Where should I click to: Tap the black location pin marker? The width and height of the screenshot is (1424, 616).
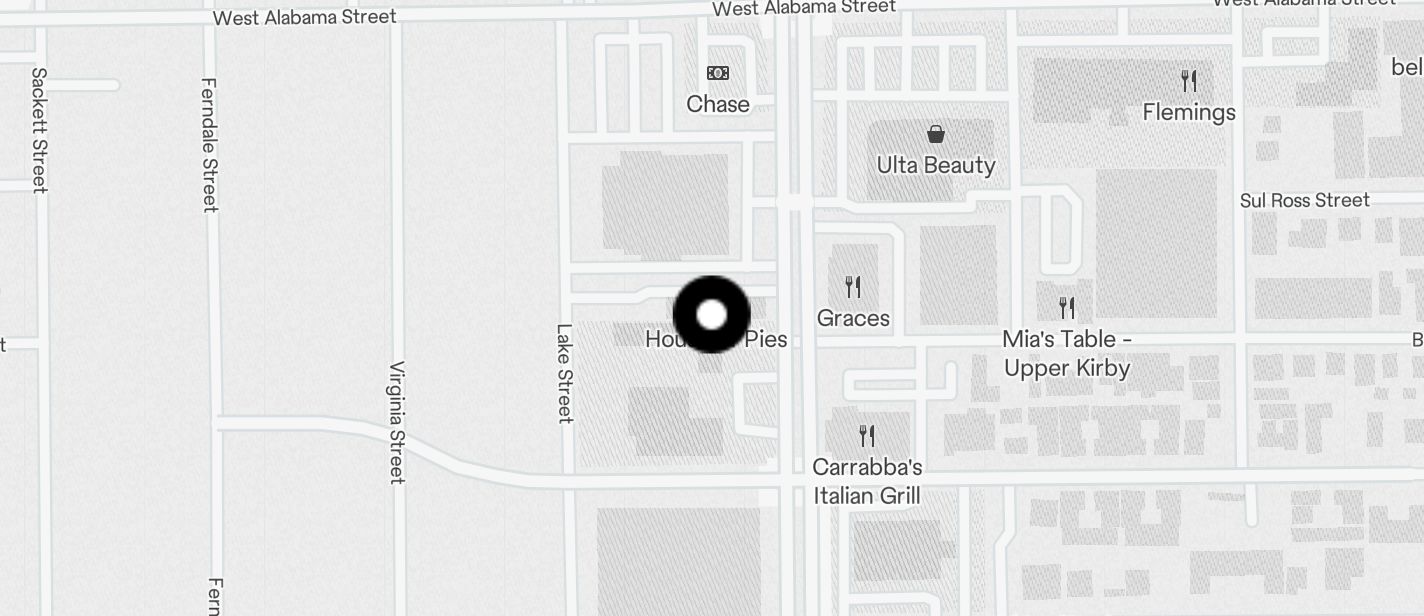coord(711,315)
